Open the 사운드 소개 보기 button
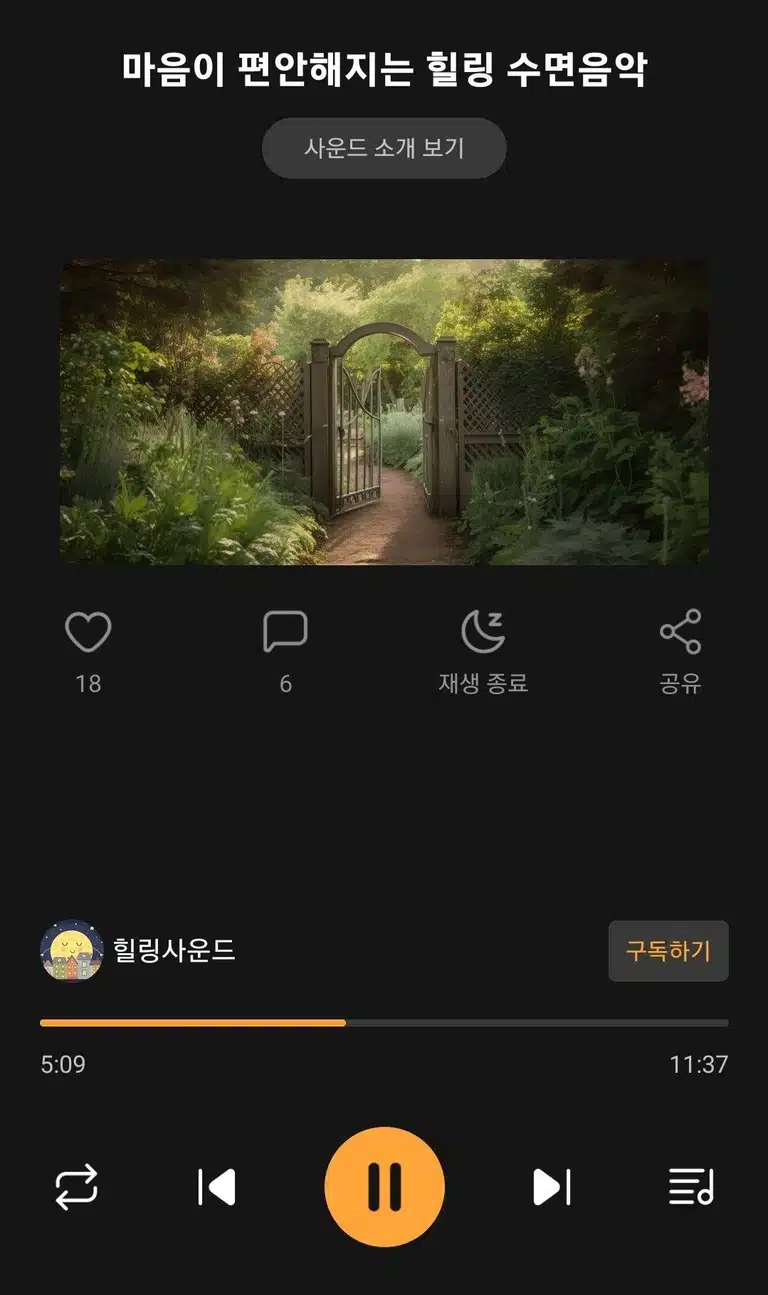Screen dimensions: 768x1295 point(384,148)
